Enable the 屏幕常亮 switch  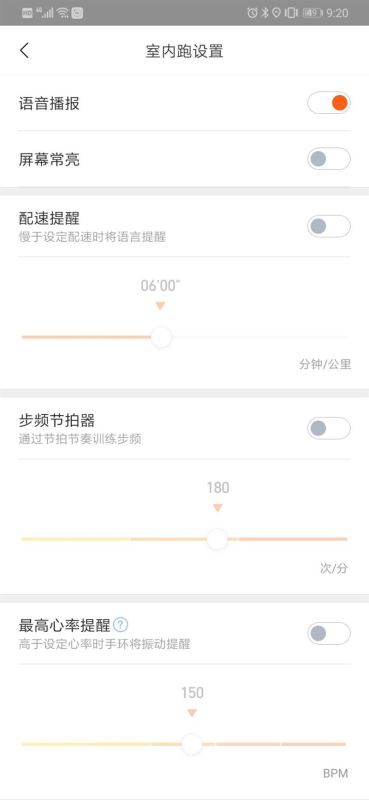point(329,159)
